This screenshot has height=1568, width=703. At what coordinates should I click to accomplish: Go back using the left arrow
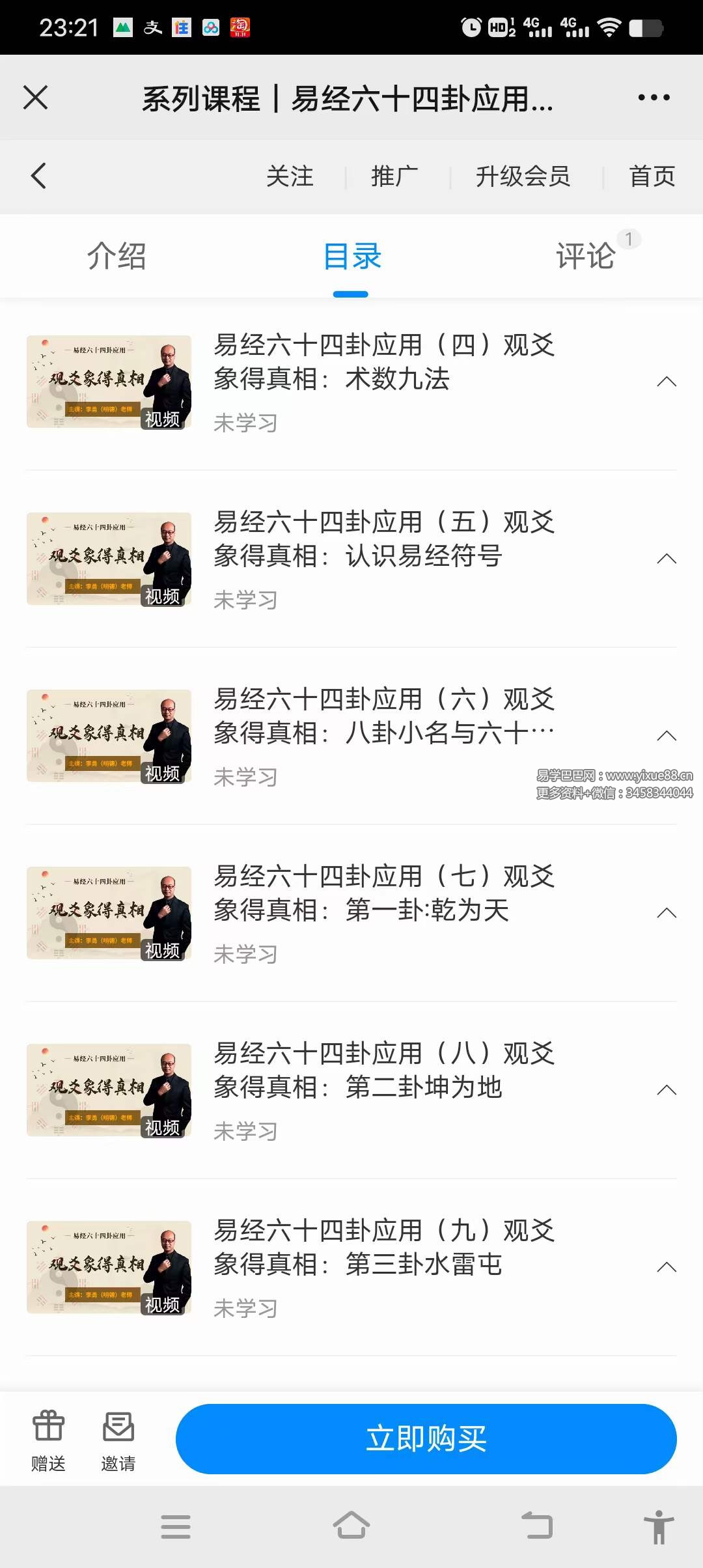39,176
